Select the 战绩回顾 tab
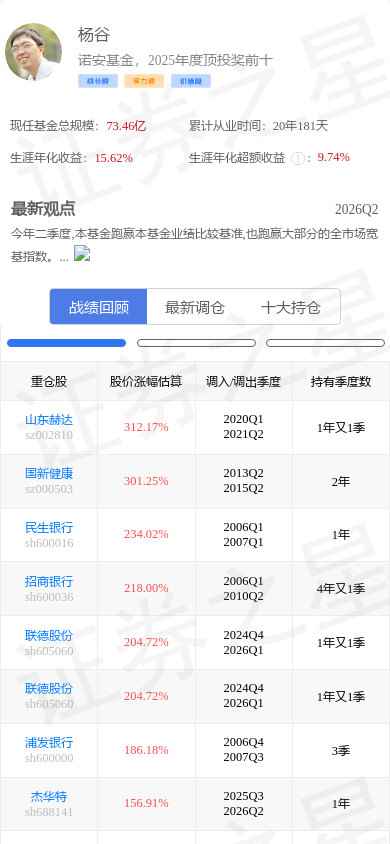 coord(98,307)
